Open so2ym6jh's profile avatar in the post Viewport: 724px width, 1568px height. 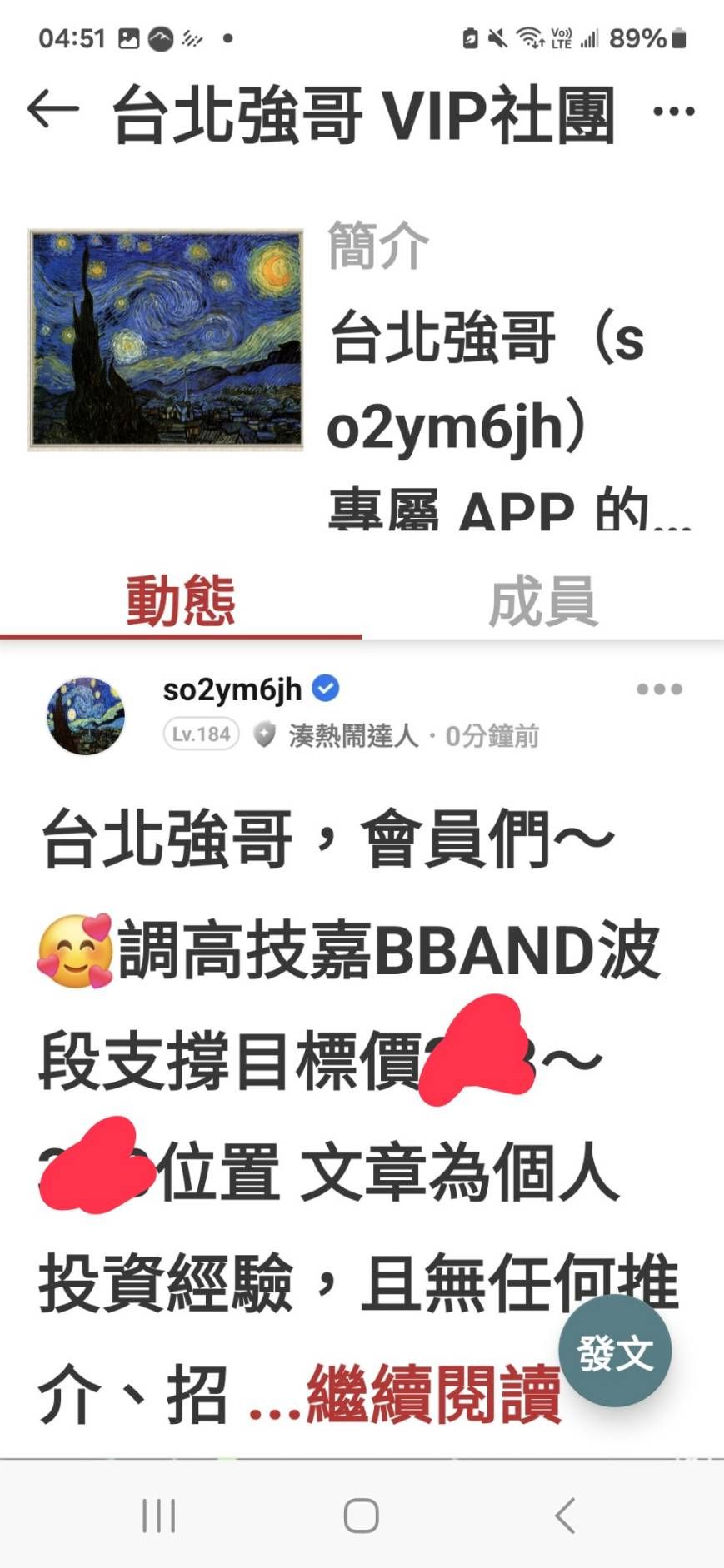86,715
